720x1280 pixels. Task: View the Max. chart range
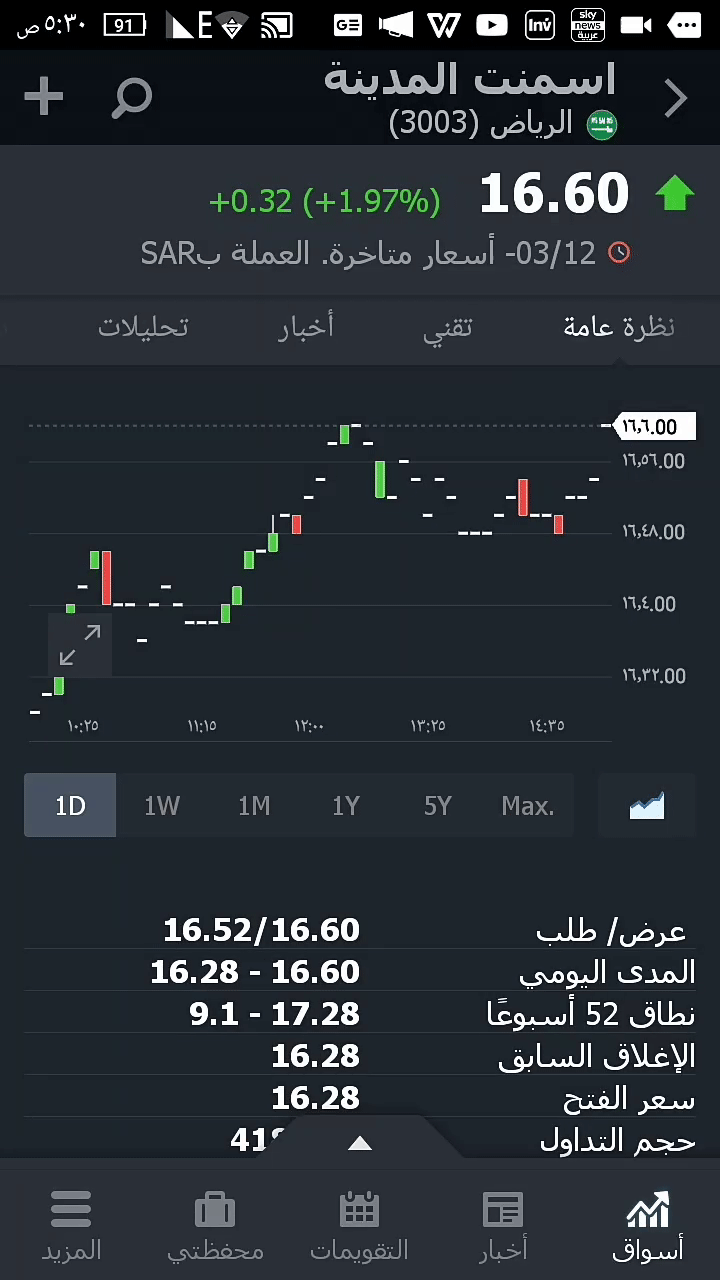pyautogui.click(x=528, y=806)
